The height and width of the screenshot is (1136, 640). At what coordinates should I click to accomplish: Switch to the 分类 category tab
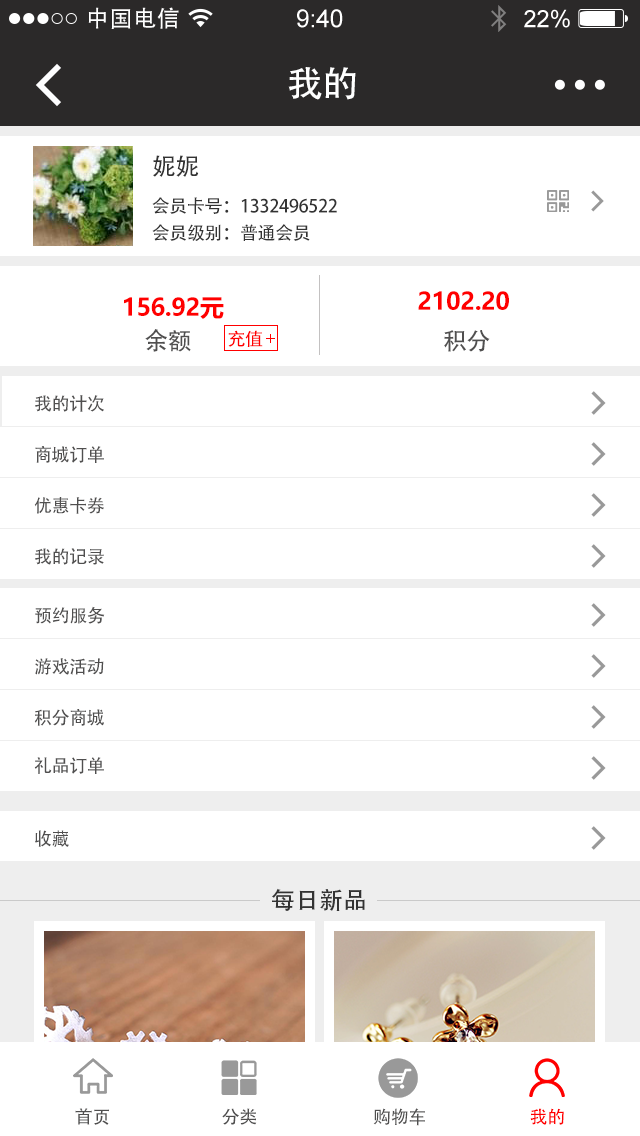click(x=239, y=1092)
